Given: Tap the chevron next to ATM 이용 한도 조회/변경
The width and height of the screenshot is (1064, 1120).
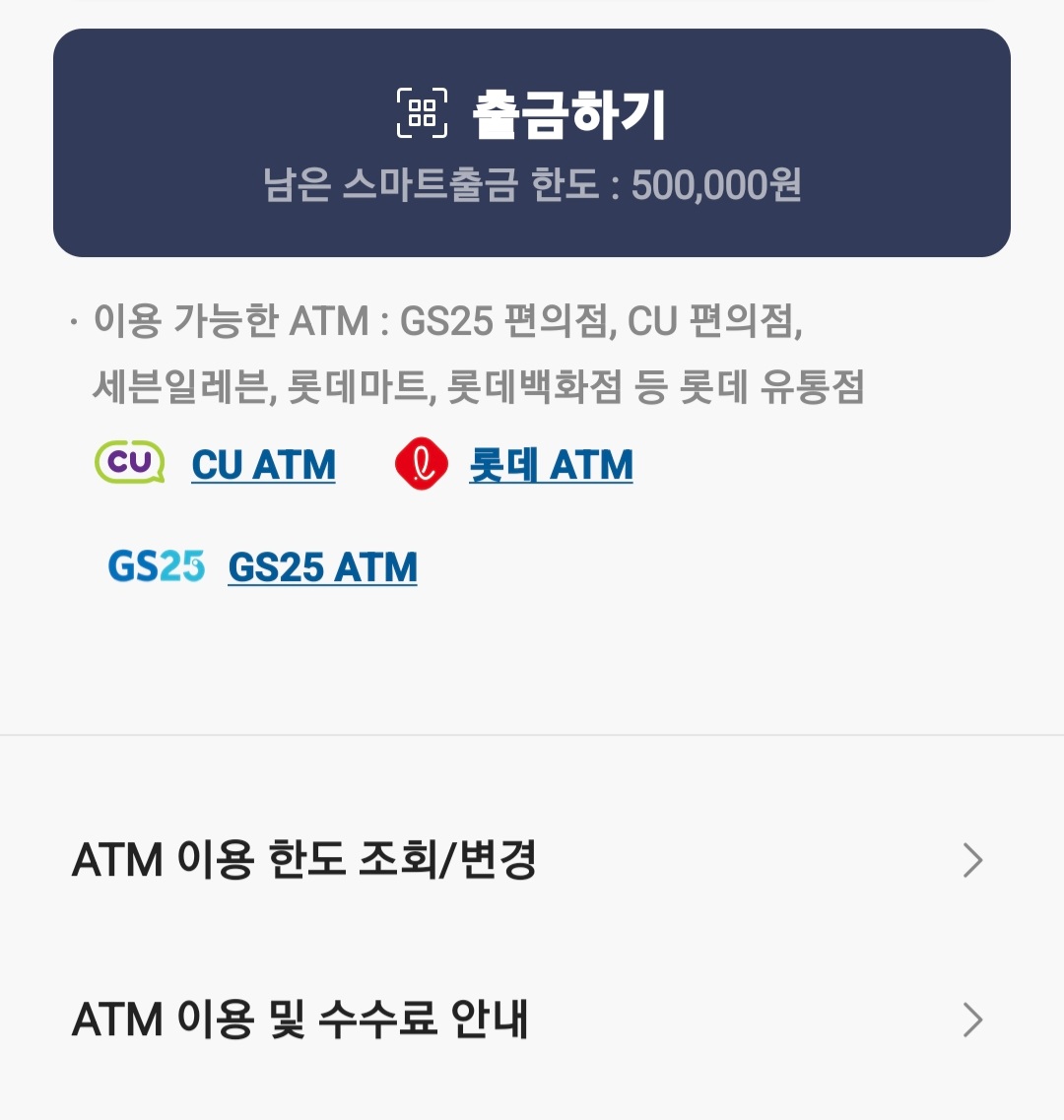Looking at the screenshot, I should pyautogui.click(x=973, y=860).
